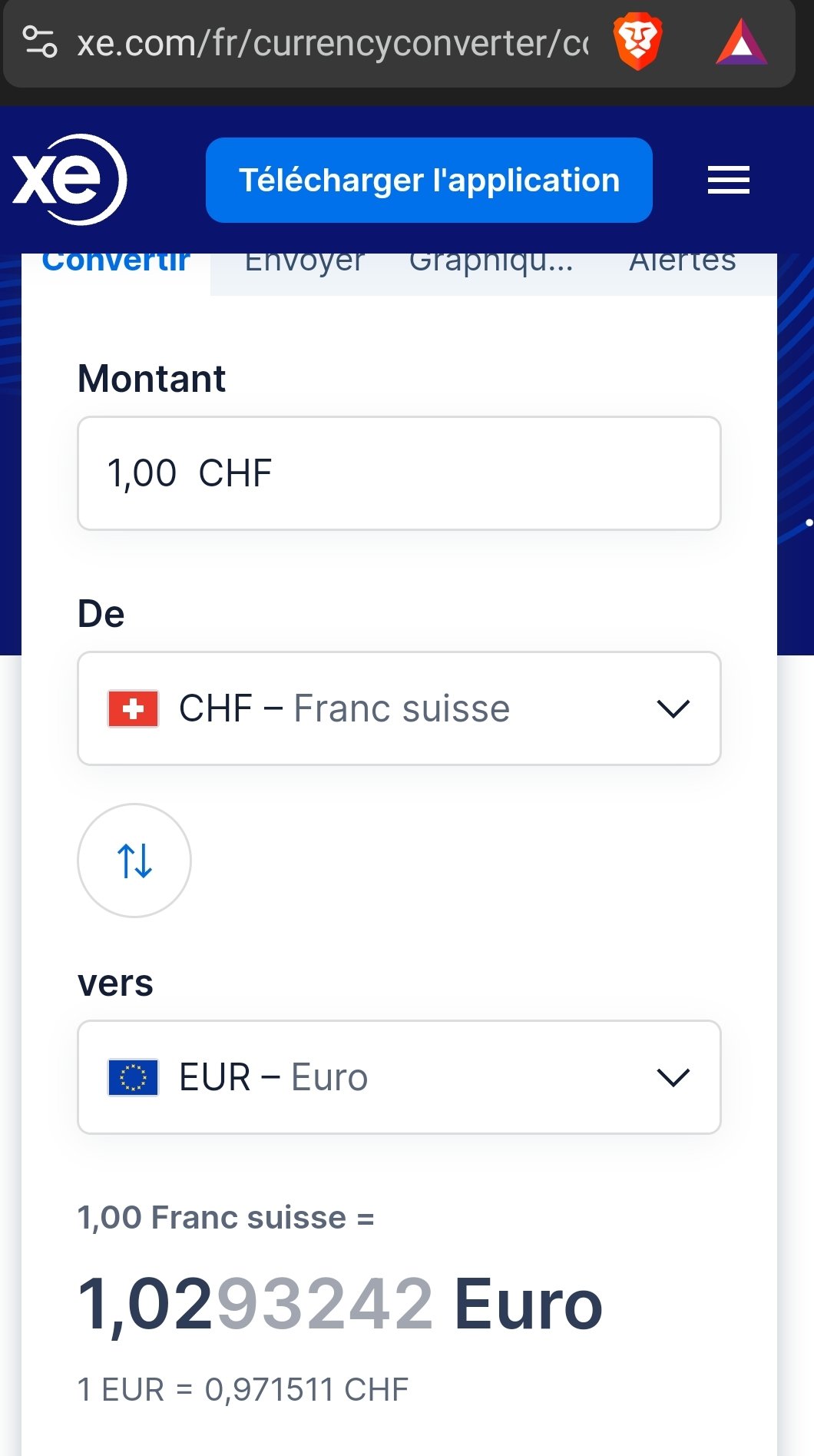Expand the CHF – Franc suisse dropdown
814x1456 pixels.
tap(399, 708)
